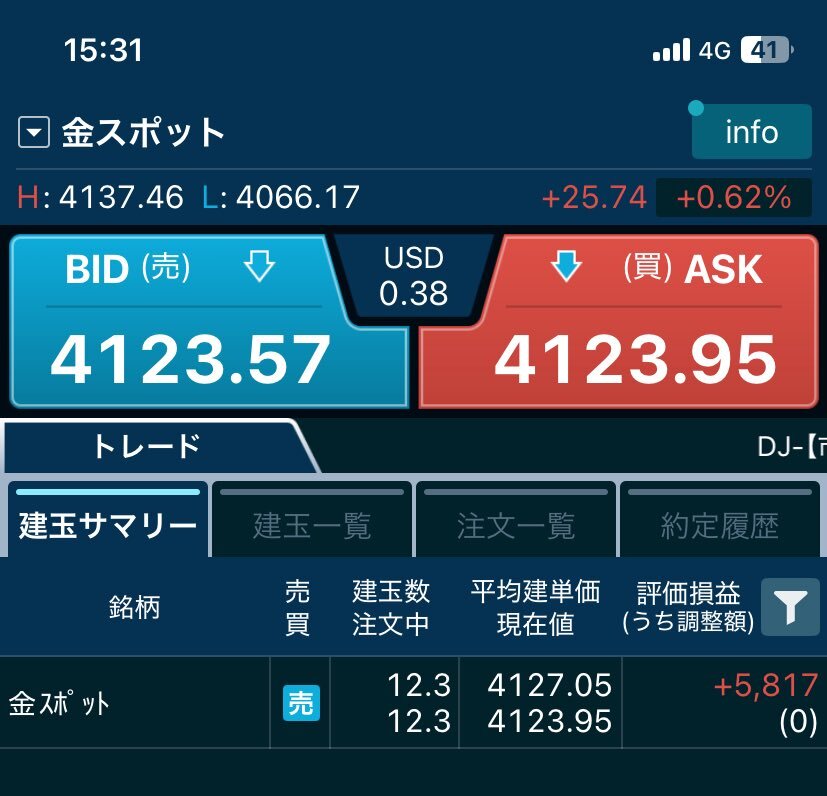Switch to the 建玉一覧 tab
The image size is (827, 796).
pyautogui.click(x=312, y=519)
